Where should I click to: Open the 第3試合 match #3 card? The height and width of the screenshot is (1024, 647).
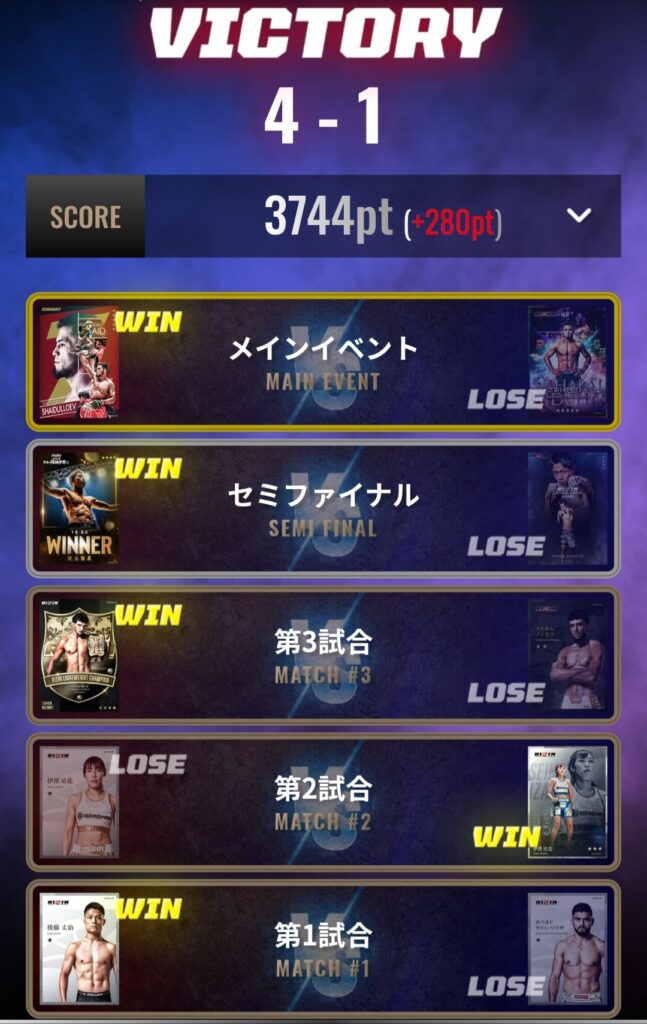323,655
